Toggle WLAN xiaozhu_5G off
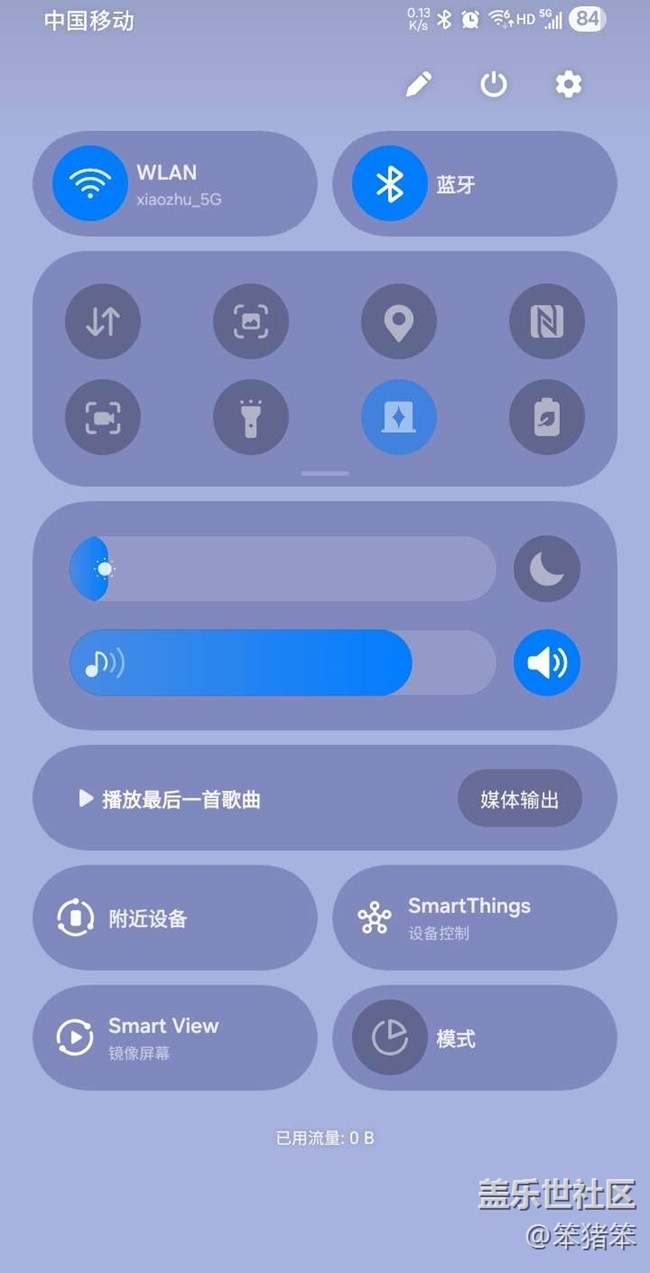The image size is (650, 1273). pyautogui.click(x=91, y=184)
